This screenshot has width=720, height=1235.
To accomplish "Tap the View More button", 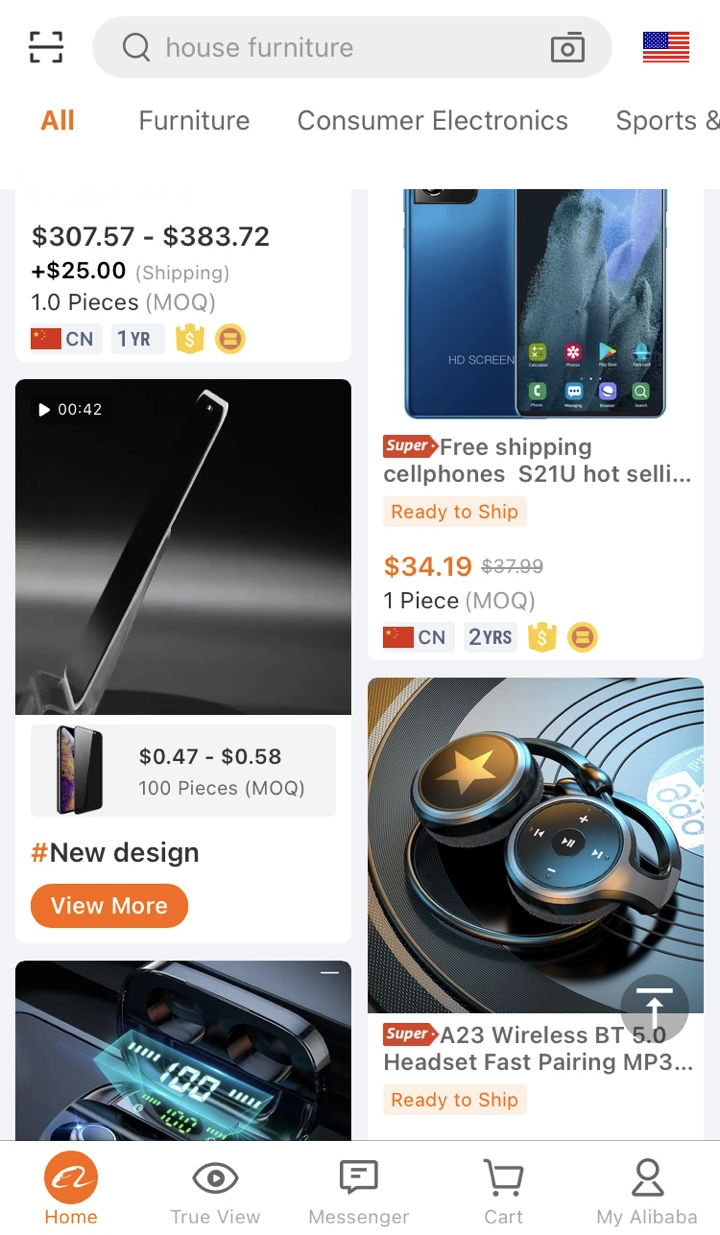I will (109, 906).
